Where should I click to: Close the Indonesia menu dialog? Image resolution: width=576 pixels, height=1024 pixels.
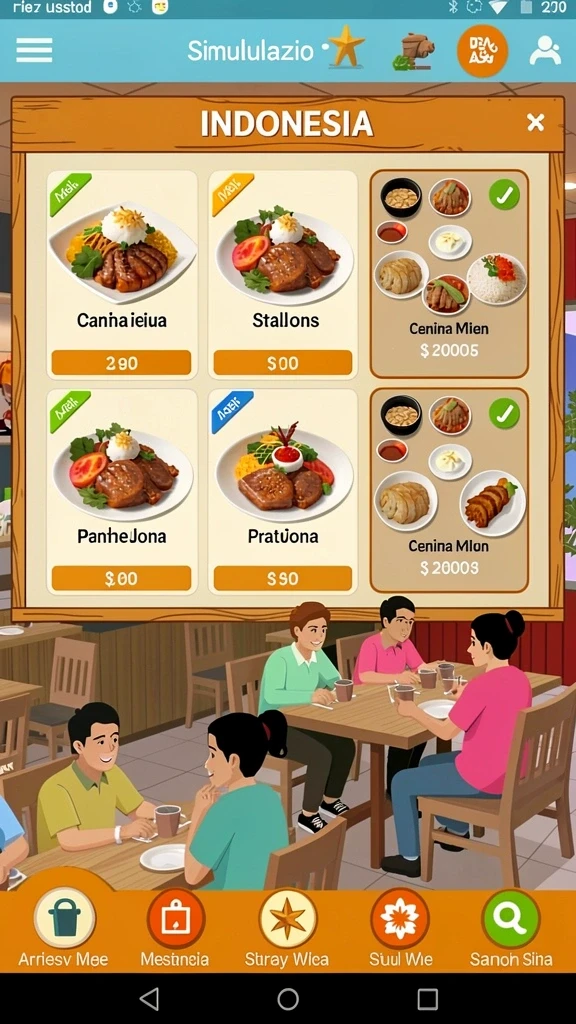(x=536, y=122)
